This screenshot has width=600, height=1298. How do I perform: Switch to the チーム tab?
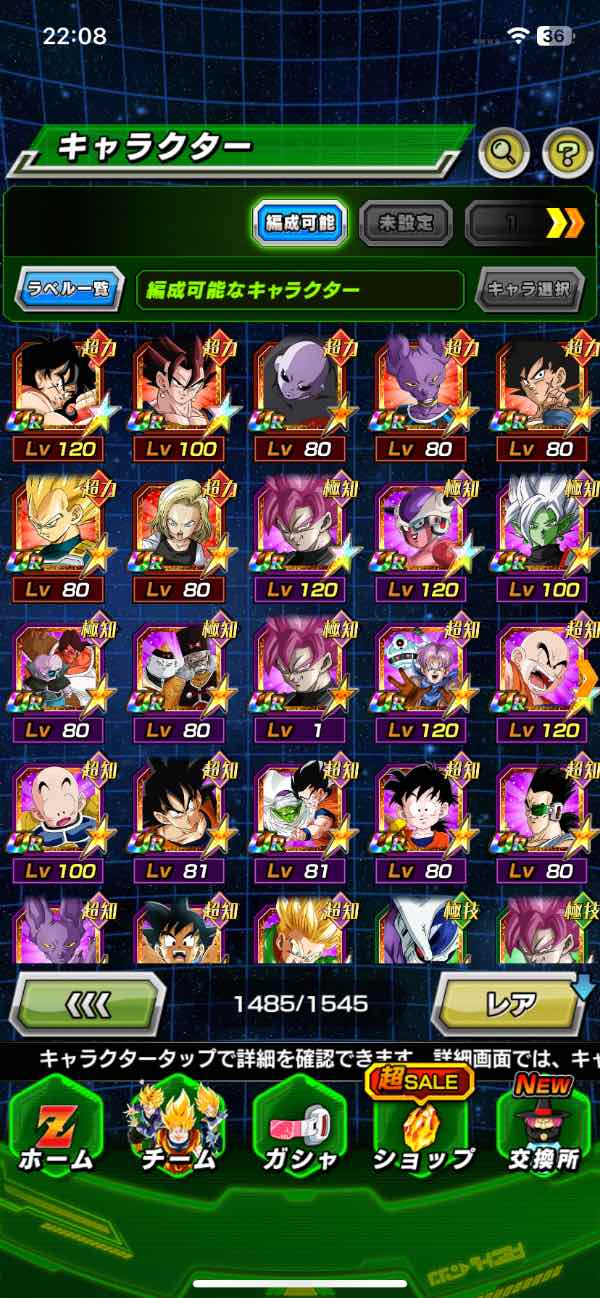tap(178, 1127)
